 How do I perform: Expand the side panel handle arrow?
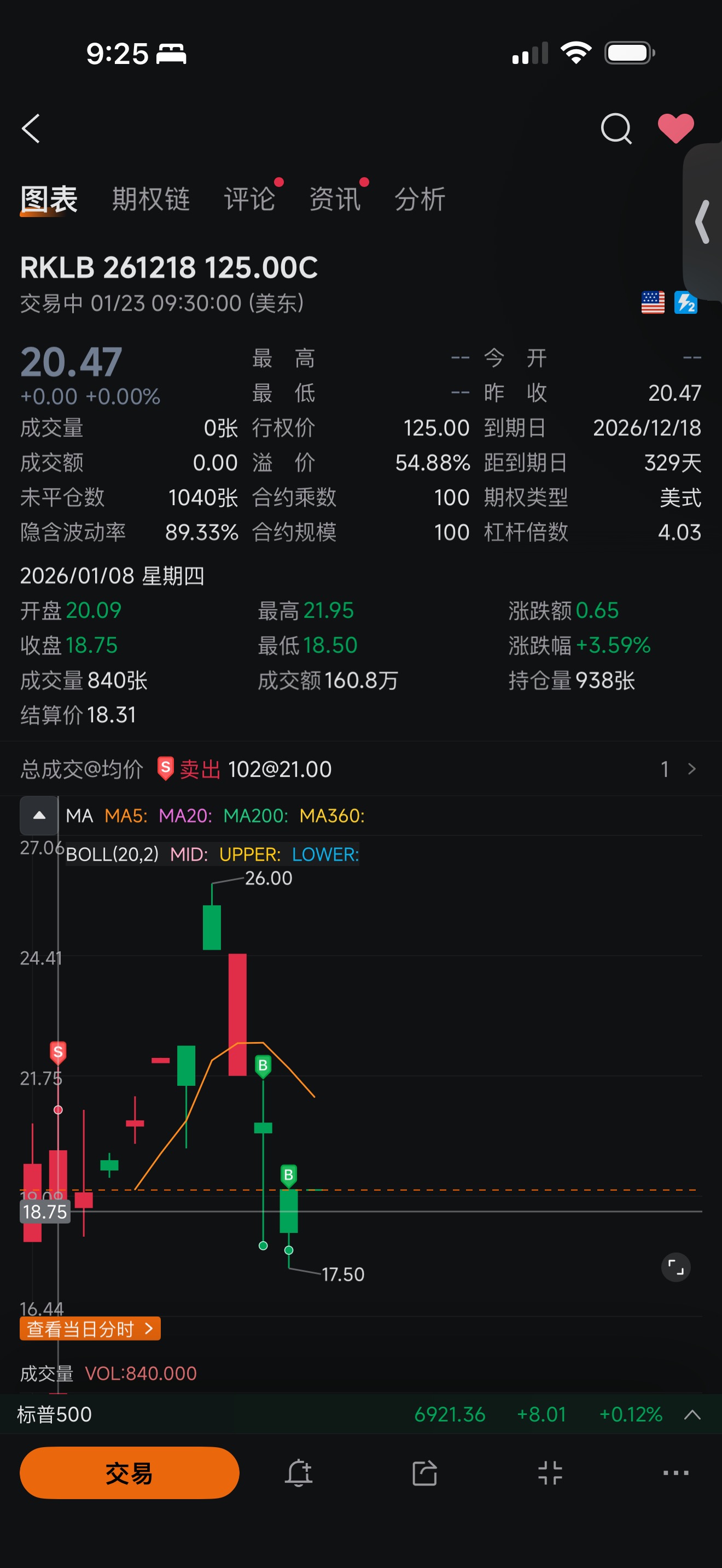(703, 221)
